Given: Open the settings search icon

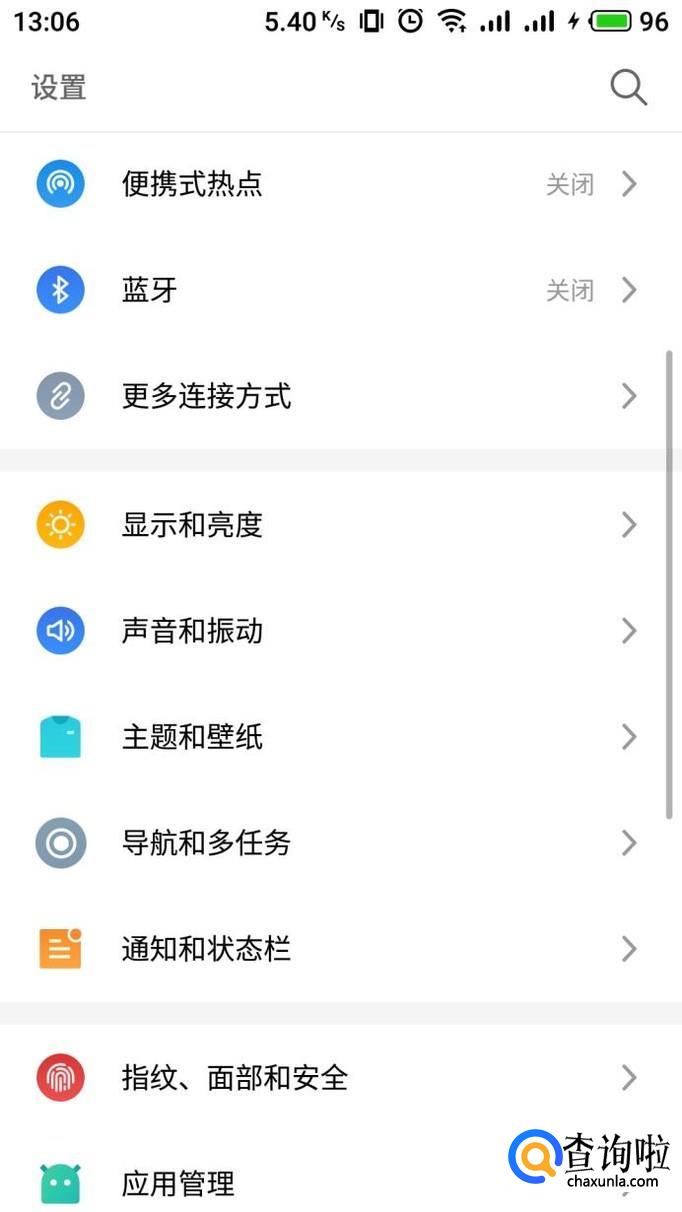Looking at the screenshot, I should coord(628,88).
